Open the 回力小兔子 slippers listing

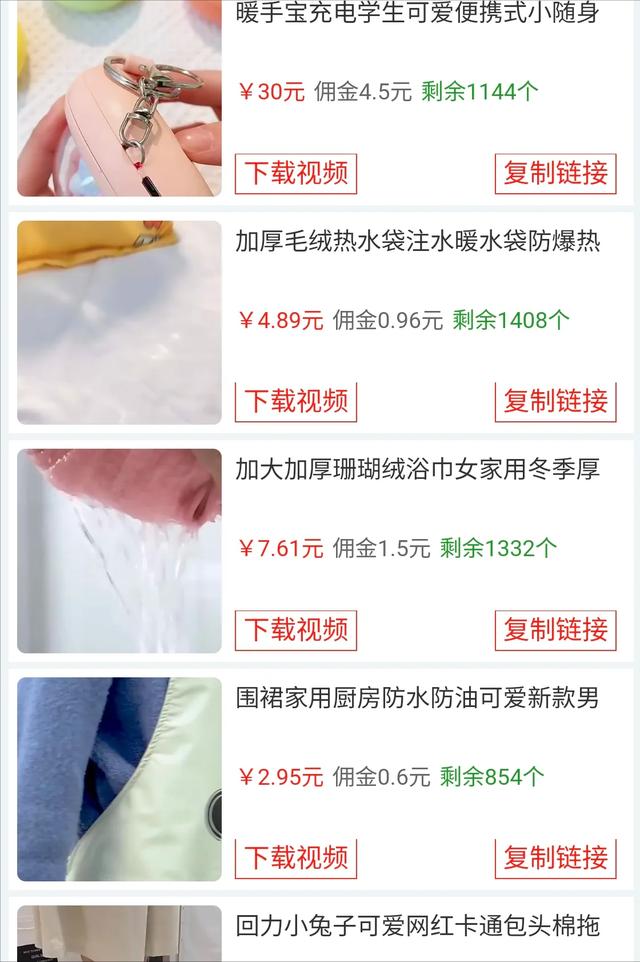tap(417, 926)
